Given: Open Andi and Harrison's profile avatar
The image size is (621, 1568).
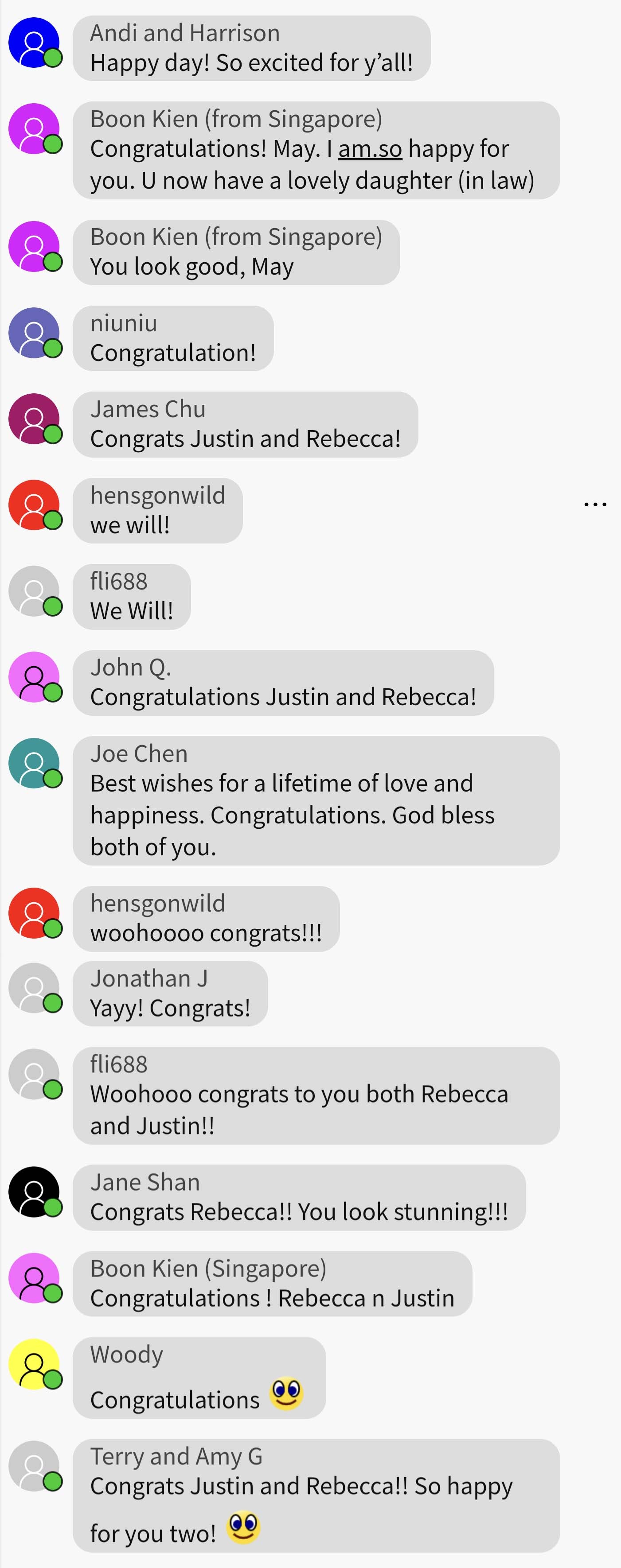Looking at the screenshot, I should click(x=34, y=43).
